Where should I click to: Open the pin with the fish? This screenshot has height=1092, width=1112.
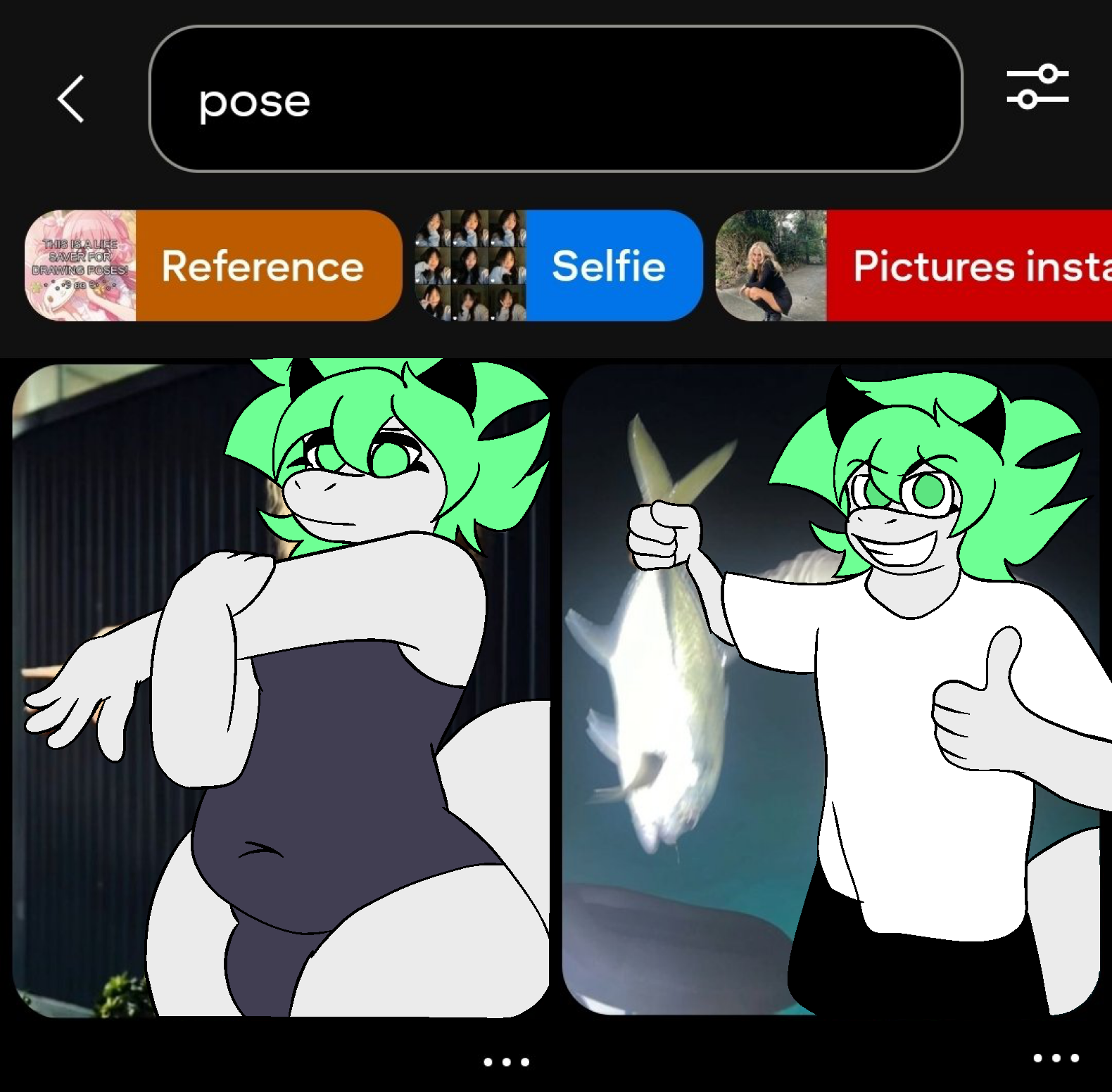tap(830, 690)
